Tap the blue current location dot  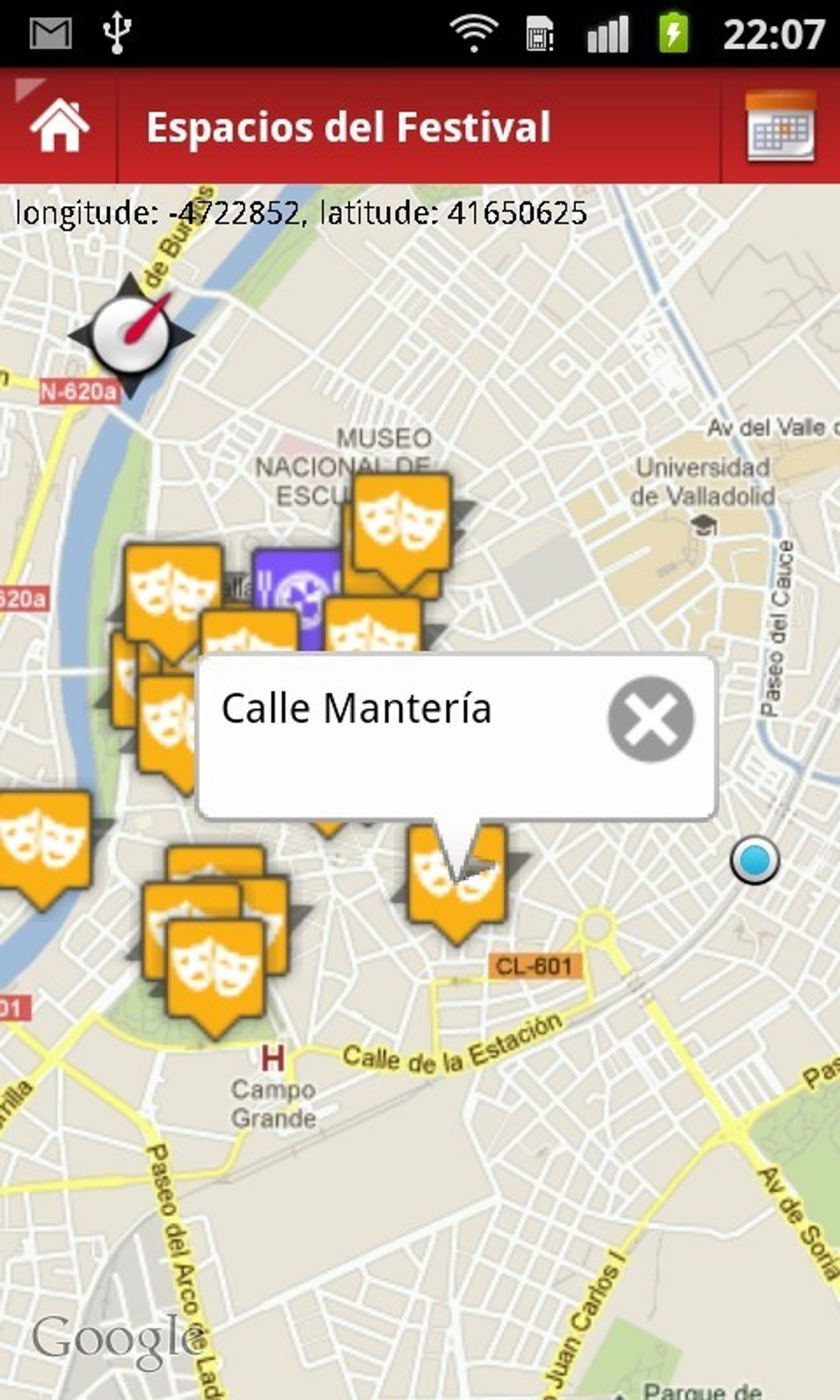755,859
